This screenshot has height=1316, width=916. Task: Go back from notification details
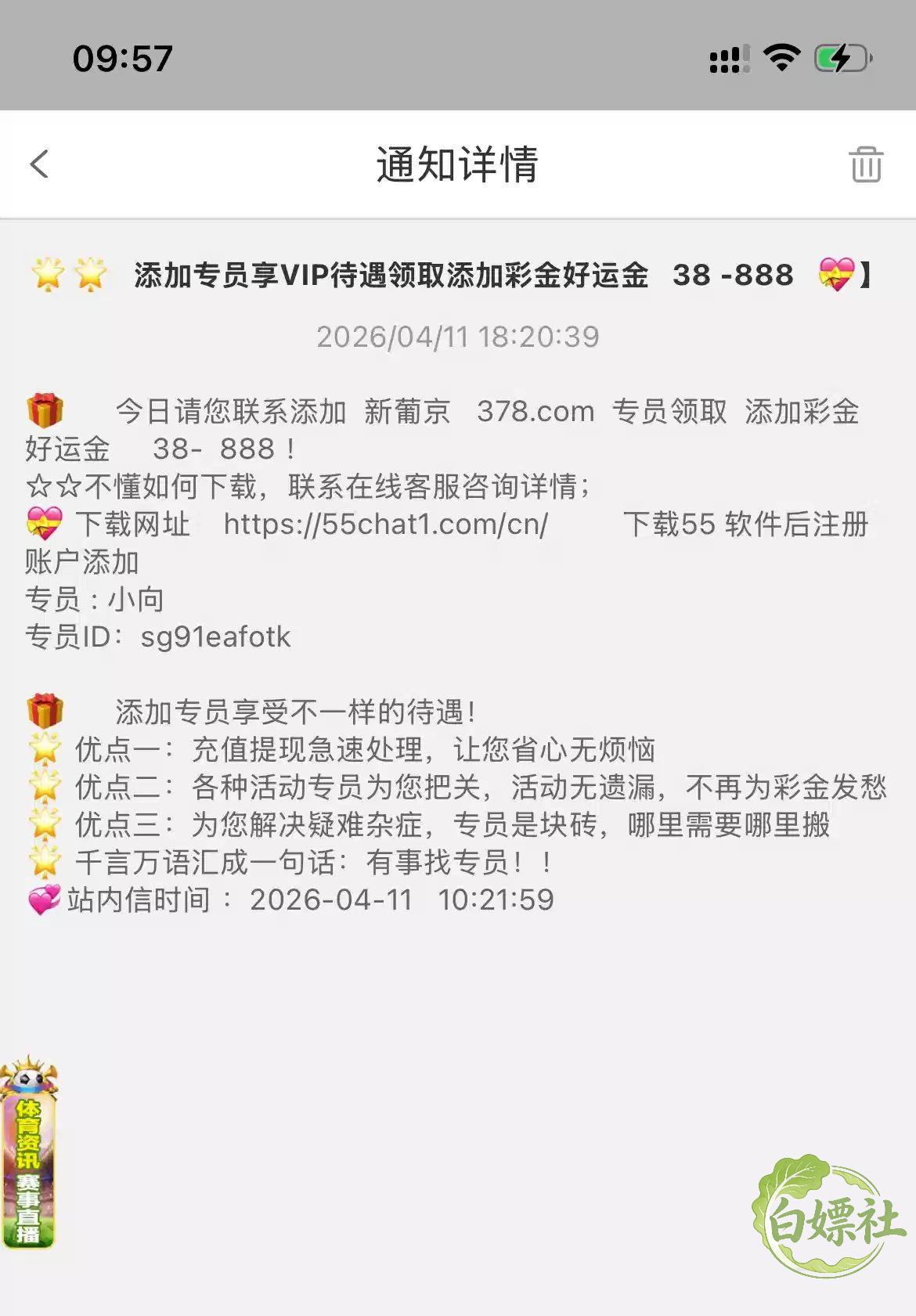pos(39,164)
